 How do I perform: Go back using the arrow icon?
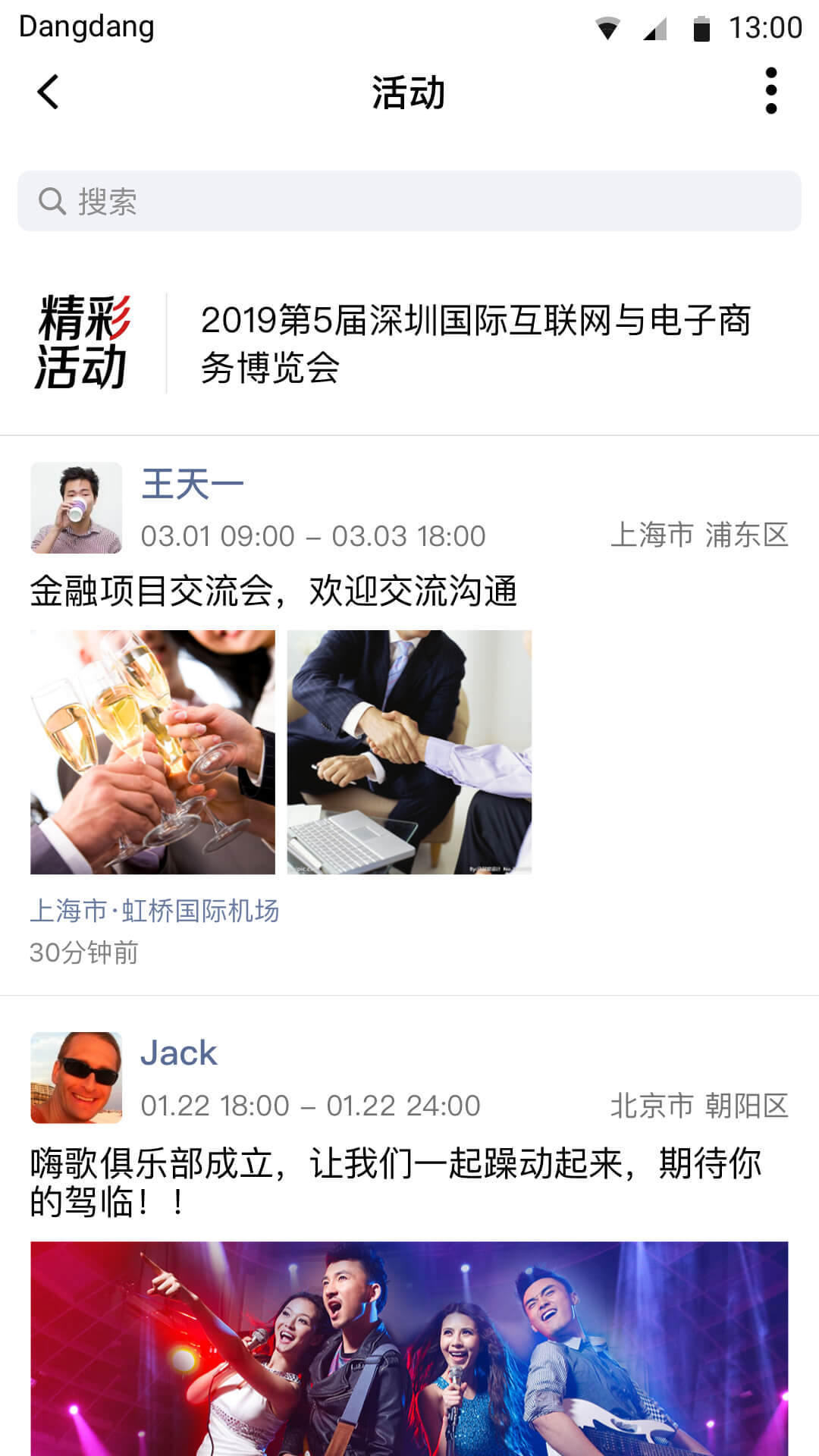(48, 93)
